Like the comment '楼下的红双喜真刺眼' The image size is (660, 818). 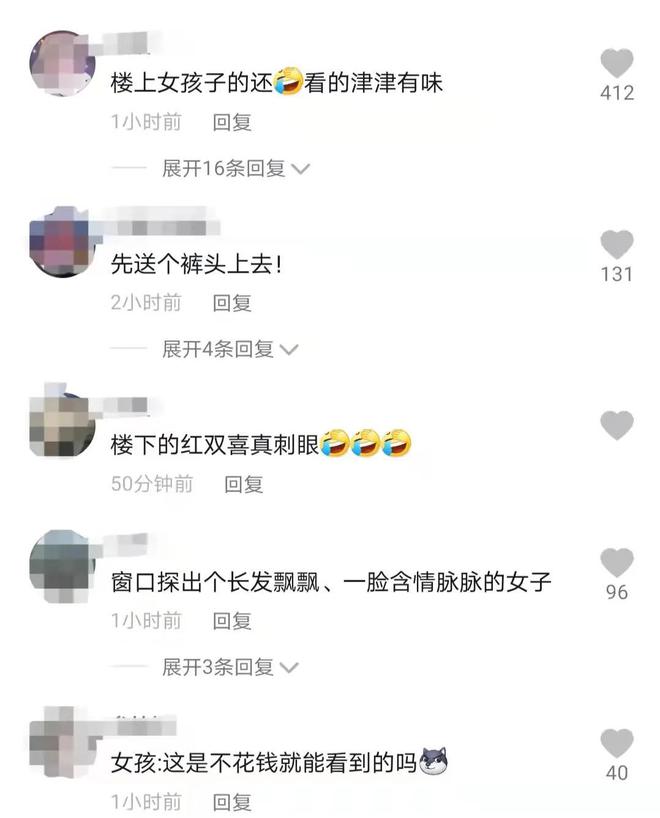coord(617,426)
